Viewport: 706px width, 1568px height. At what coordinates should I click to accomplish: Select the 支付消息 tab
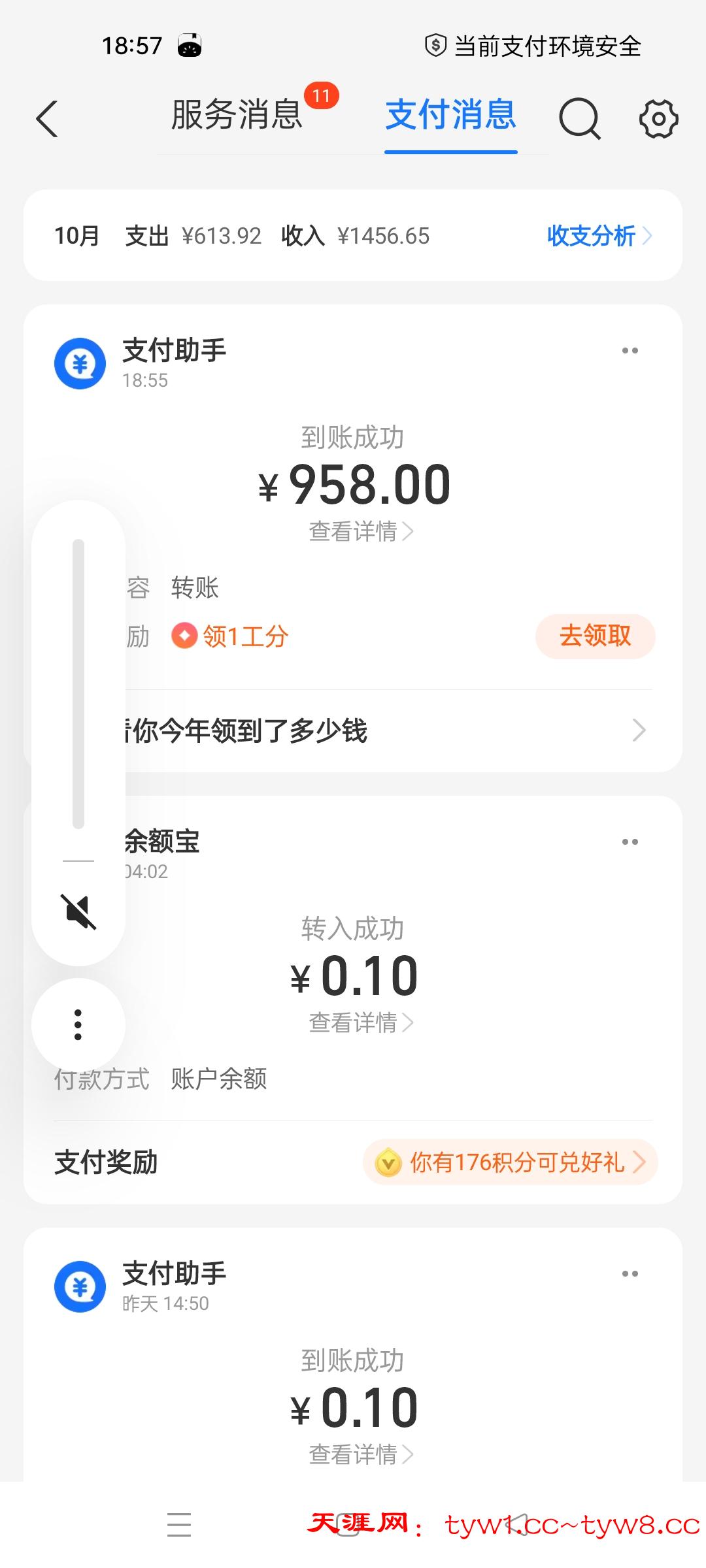450,115
